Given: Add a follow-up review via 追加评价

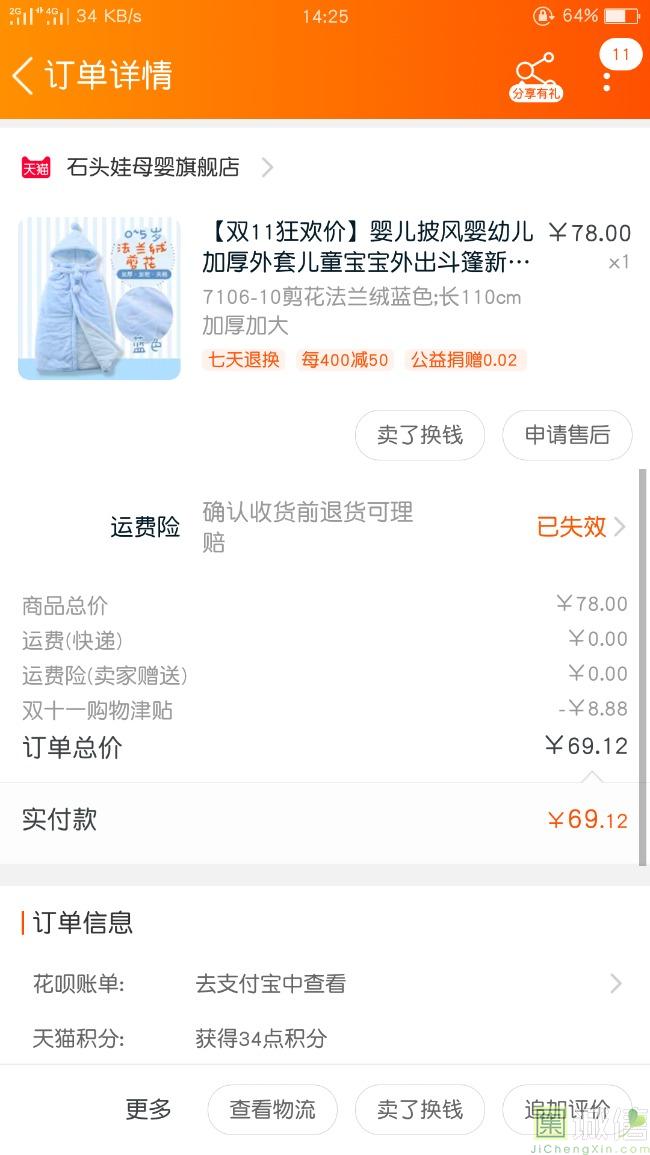Looking at the screenshot, I should pyautogui.click(x=567, y=1109).
